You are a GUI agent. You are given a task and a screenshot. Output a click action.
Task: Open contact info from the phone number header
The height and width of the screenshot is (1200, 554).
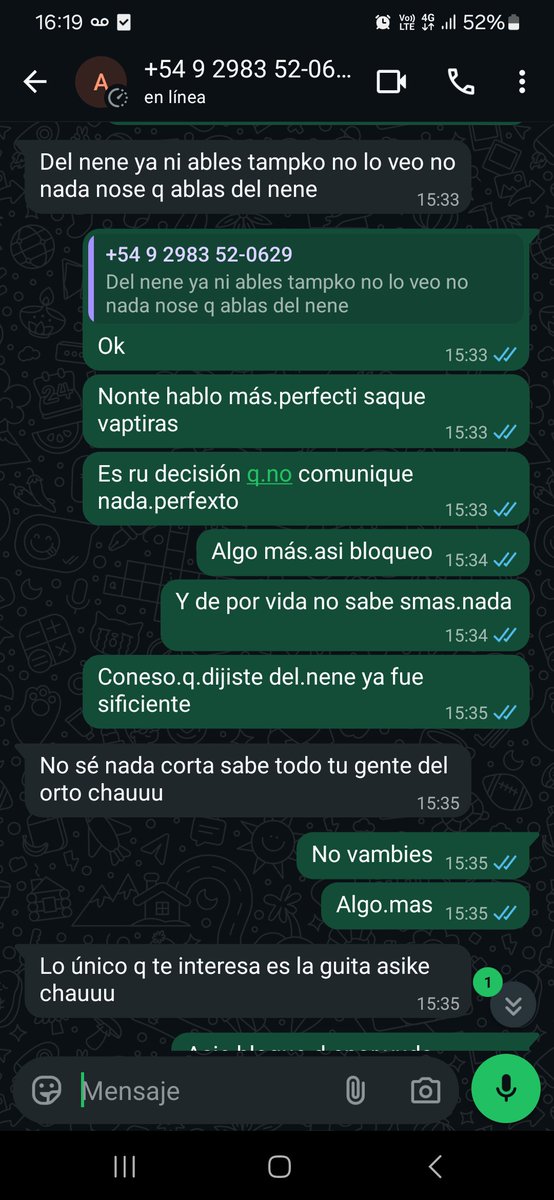pyautogui.click(x=247, y=70)
